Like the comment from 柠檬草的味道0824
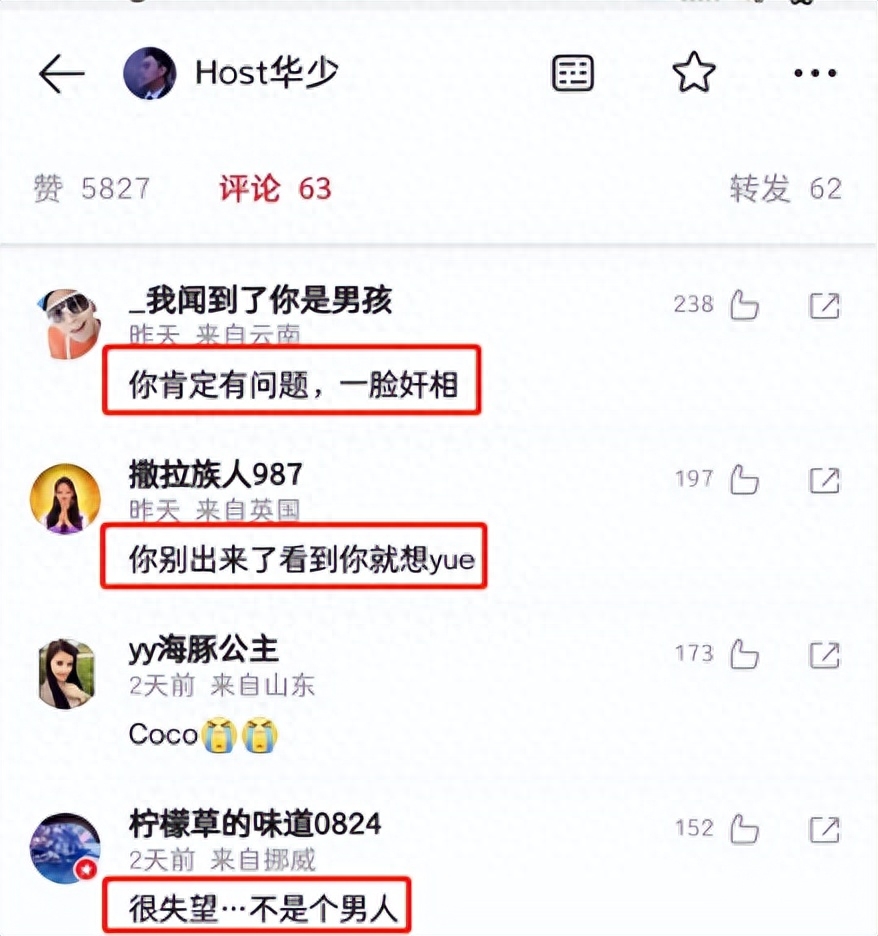878x936 pixels. pos(744,828)
